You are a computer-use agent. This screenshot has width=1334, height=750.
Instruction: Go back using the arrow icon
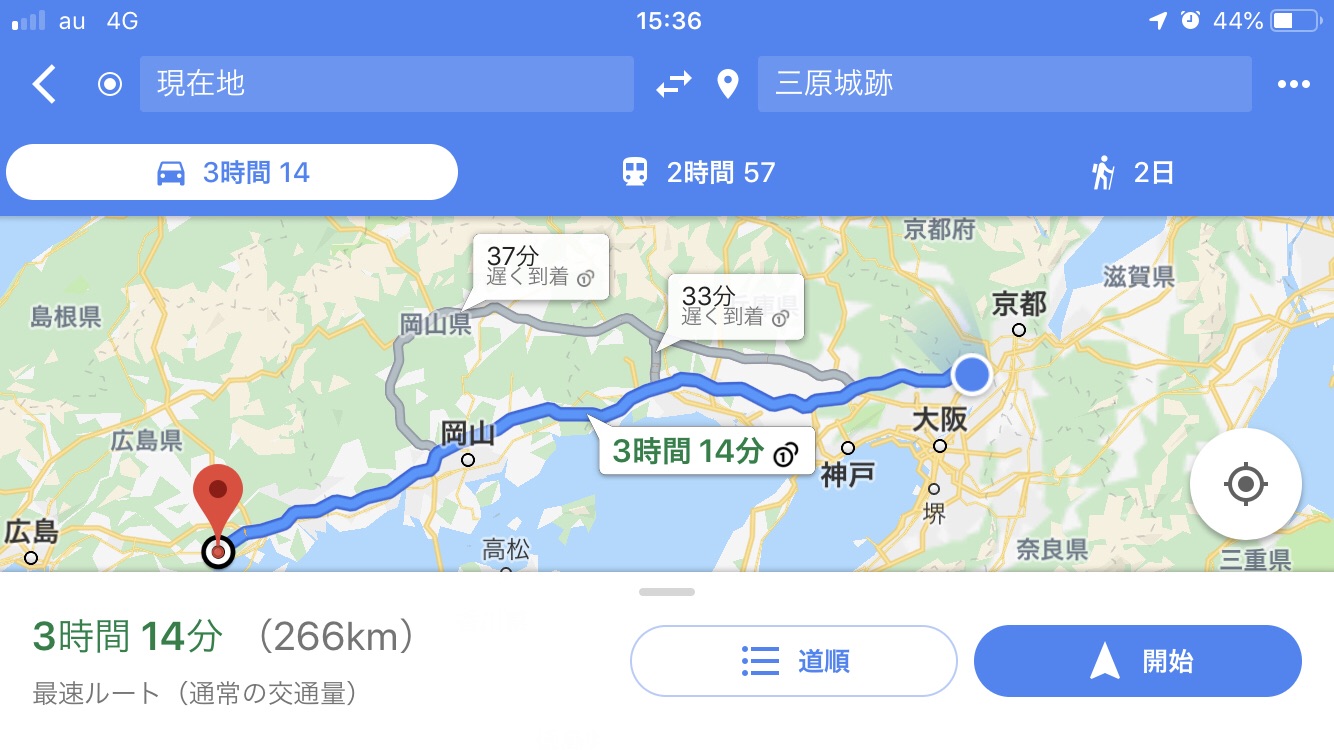pos(44,84)
